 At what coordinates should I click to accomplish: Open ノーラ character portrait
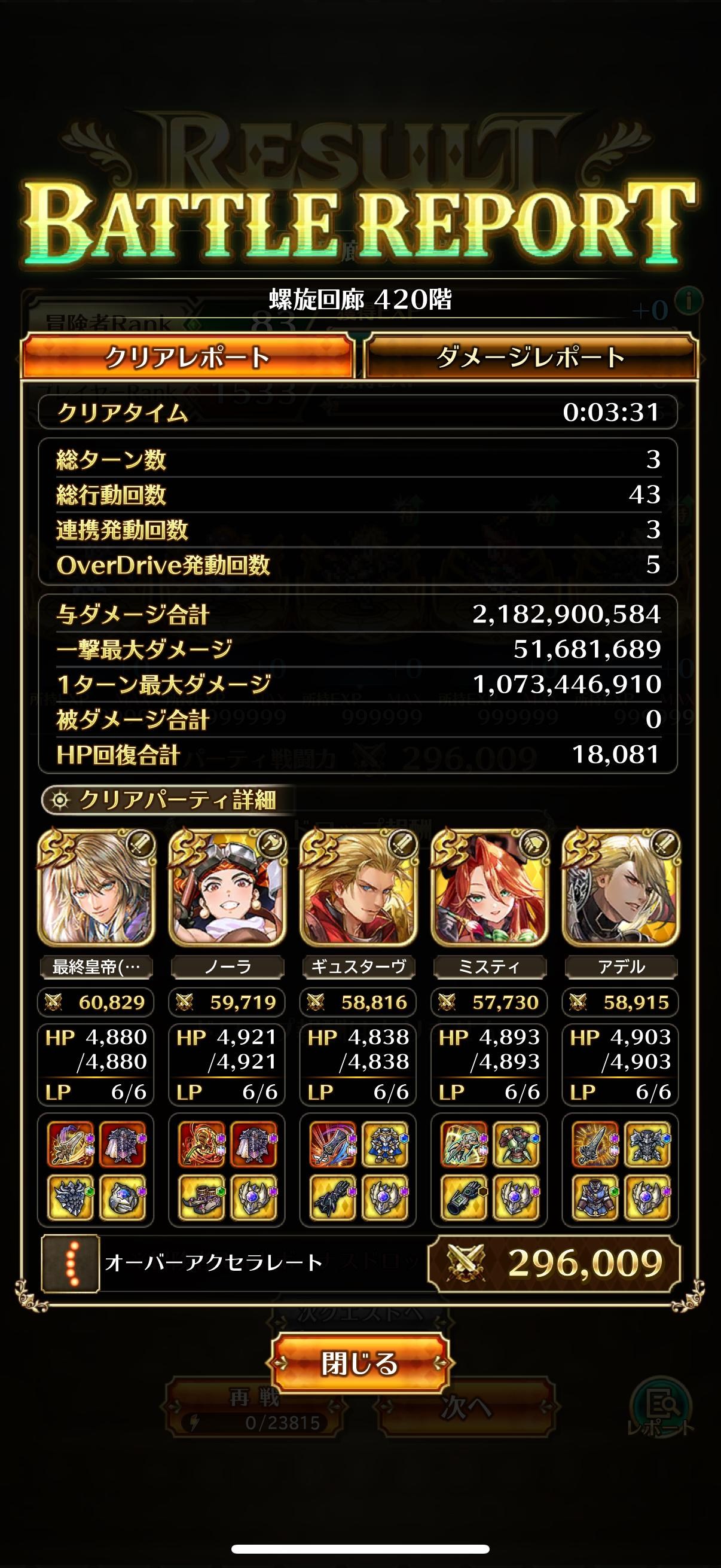pos(227,887)
